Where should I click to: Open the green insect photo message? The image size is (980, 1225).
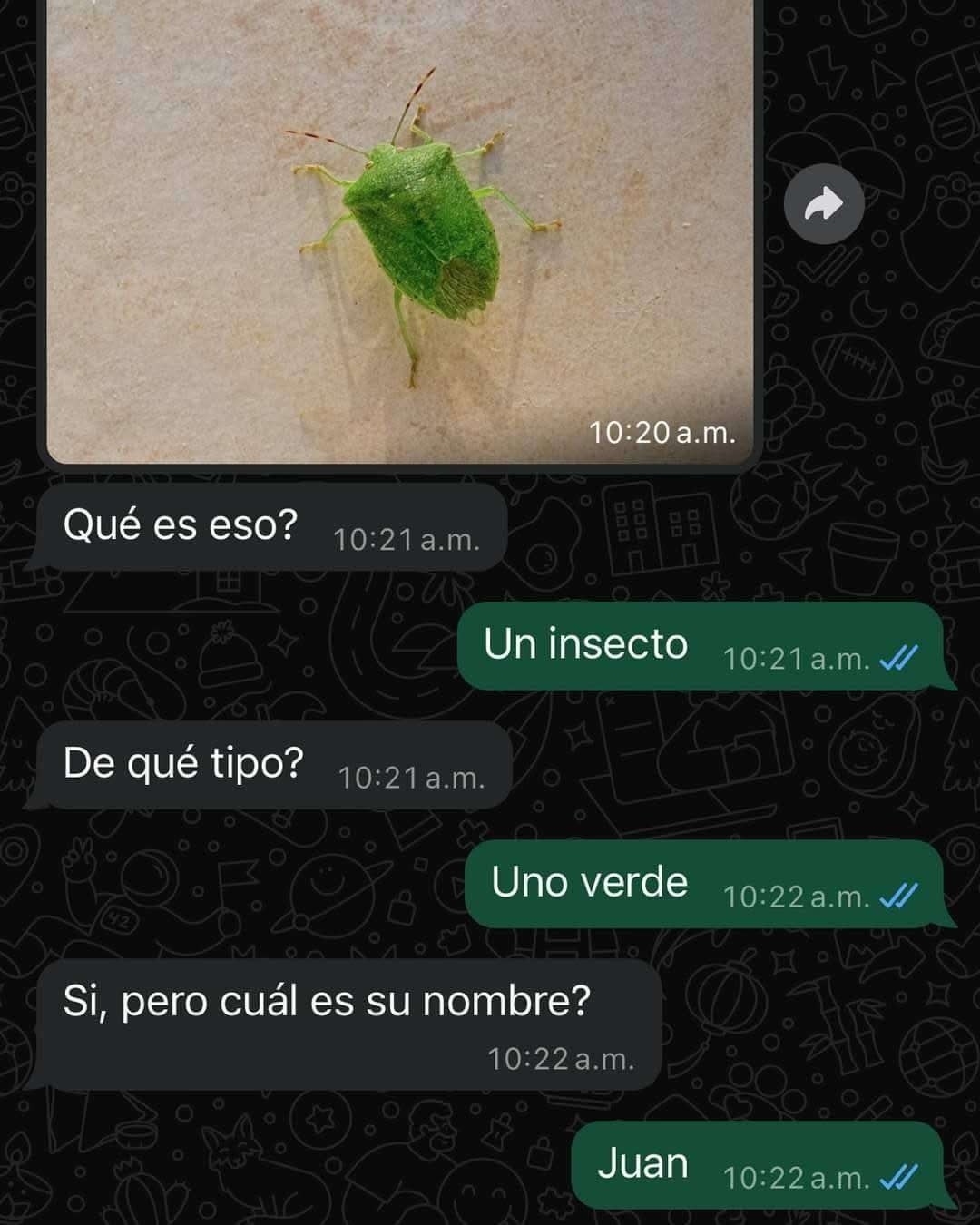399,227
